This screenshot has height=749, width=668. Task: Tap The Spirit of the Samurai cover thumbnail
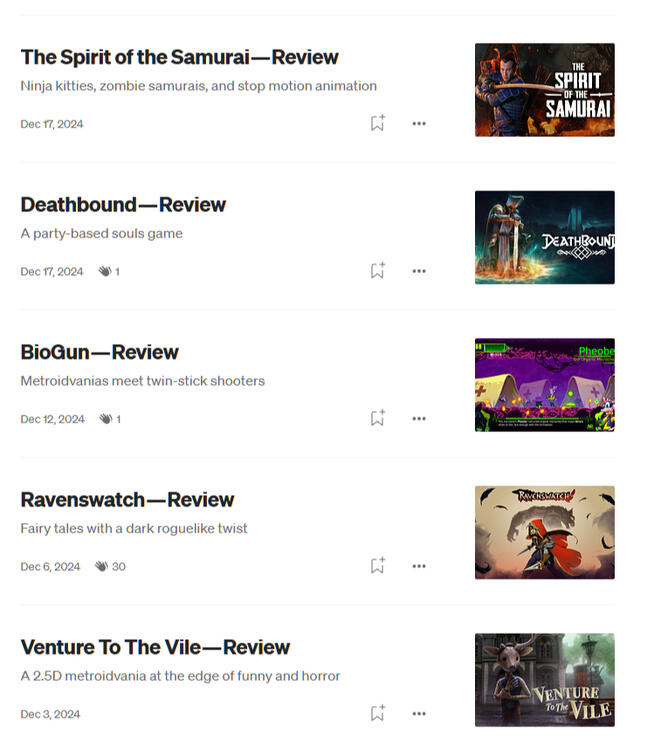click(544, 90)
